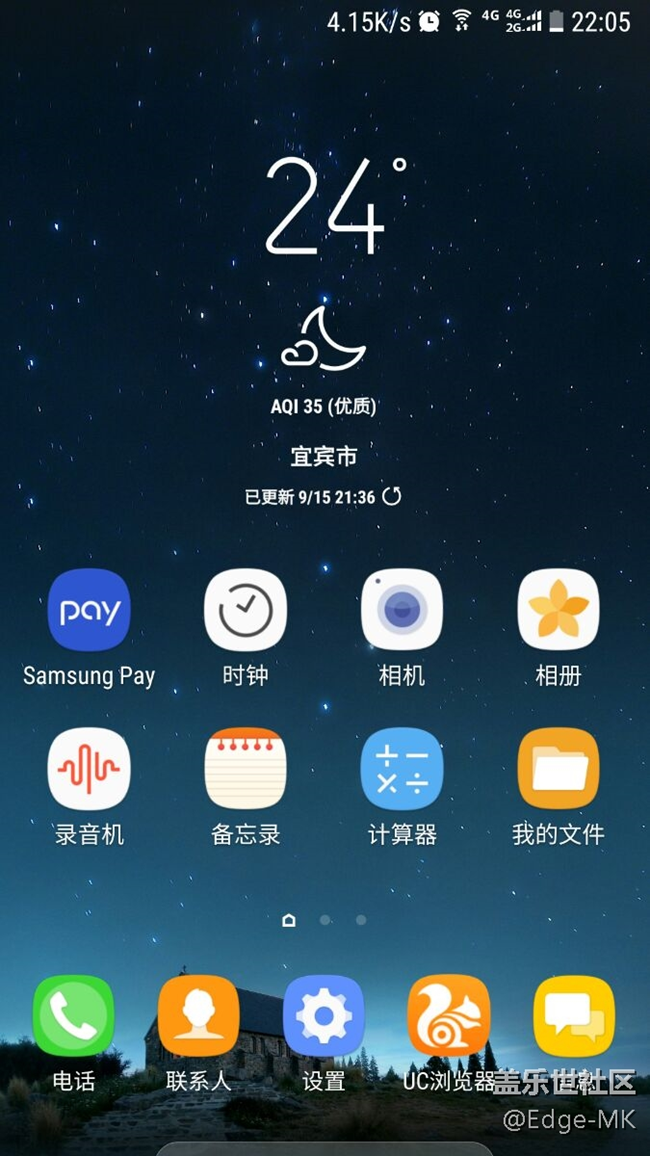Launch the 录音机 voice recorder
The height and width of the screenshot is (1156, 650).
(x=89, y=769)
